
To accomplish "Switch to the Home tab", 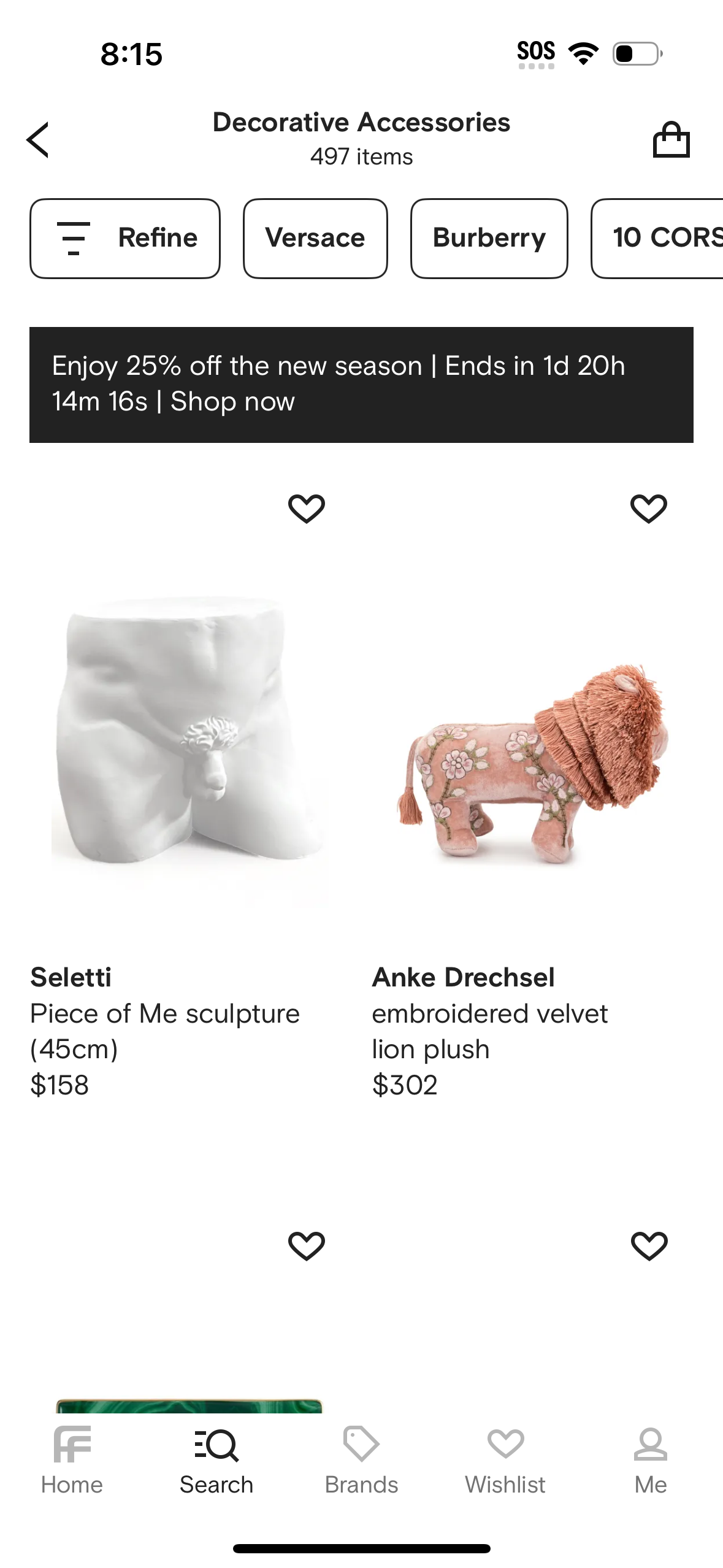I will [72, 1460].
